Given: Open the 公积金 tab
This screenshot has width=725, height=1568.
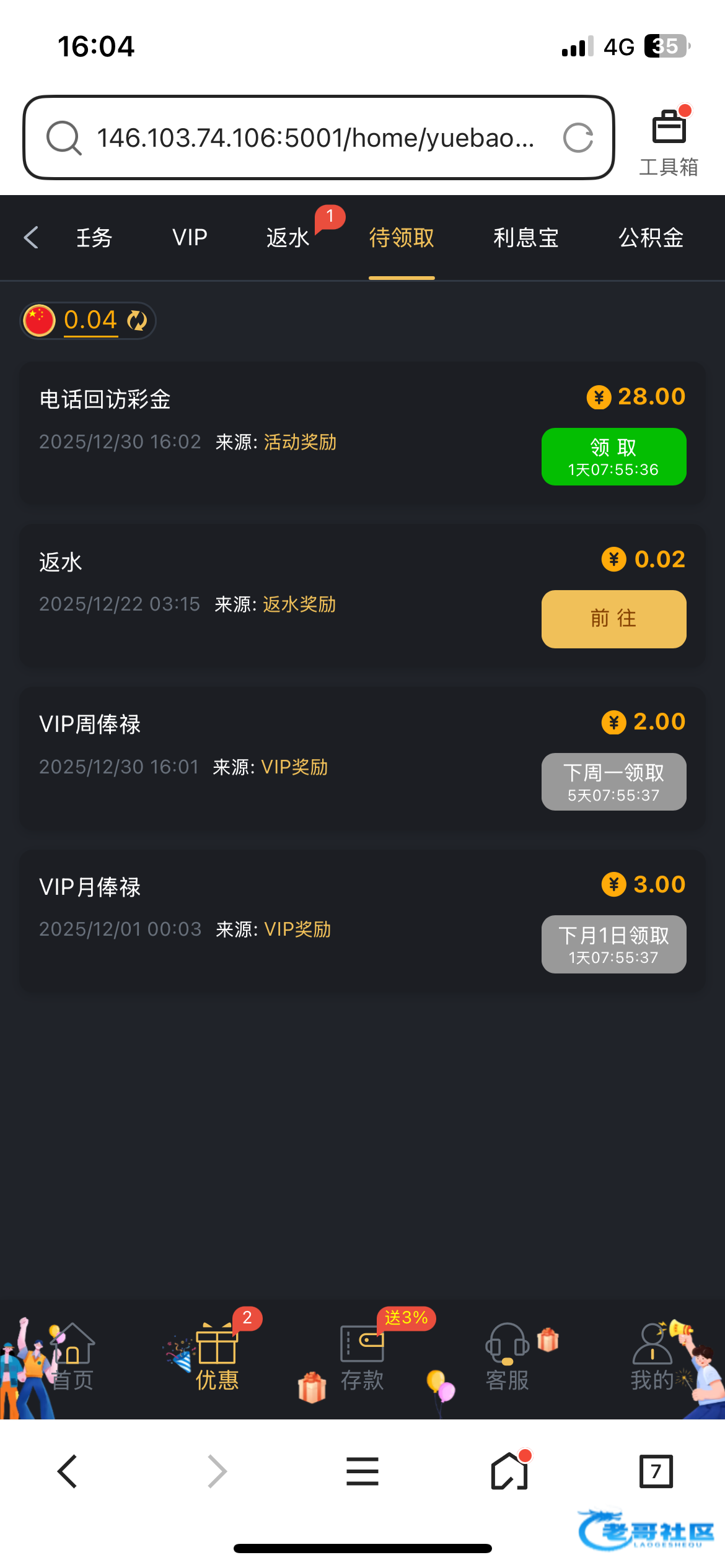Looking at the screenshot, I should pyautogui.click(x=651, y=238).
